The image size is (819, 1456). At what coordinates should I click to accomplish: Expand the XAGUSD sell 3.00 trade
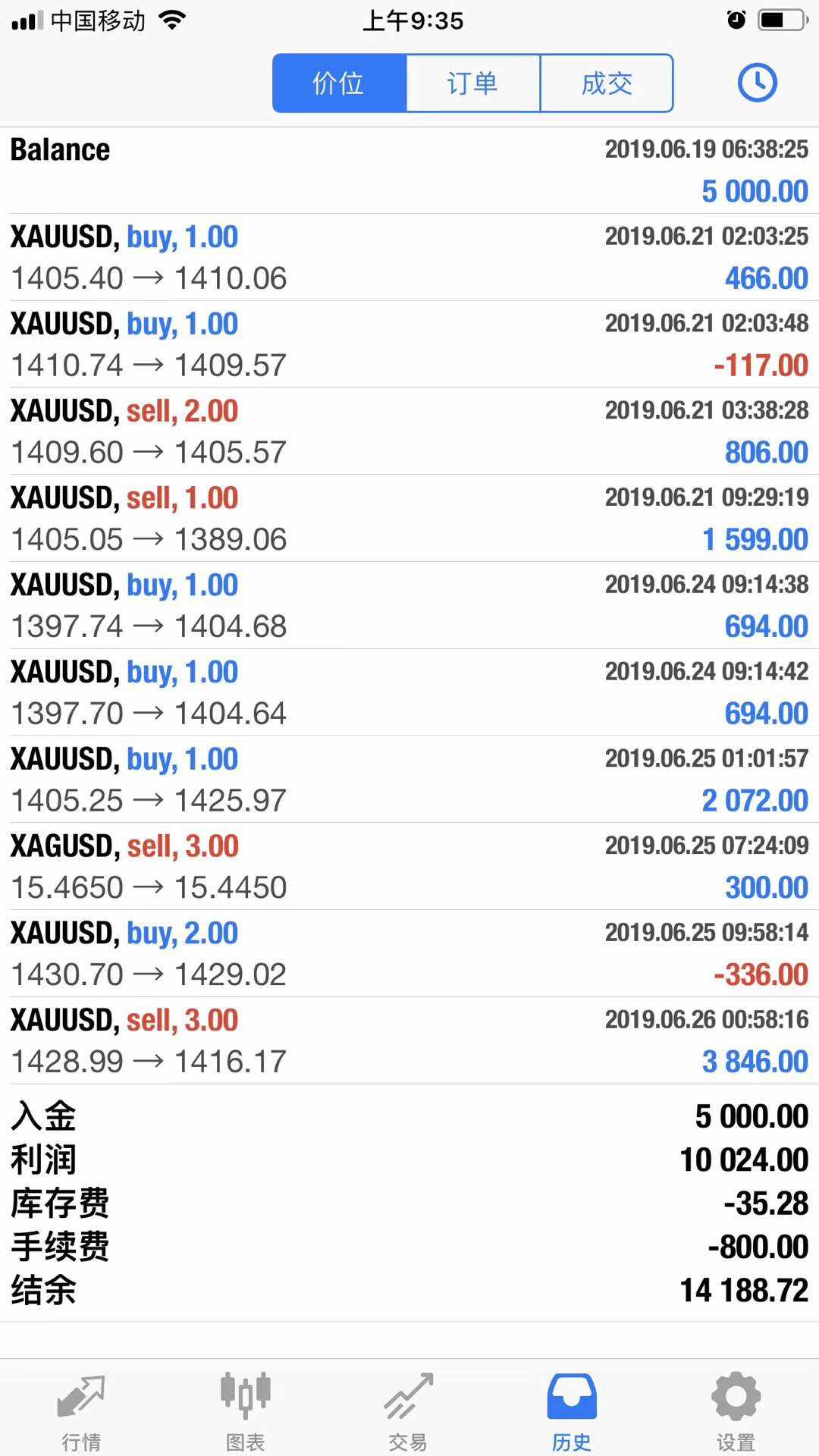[409, 866]
